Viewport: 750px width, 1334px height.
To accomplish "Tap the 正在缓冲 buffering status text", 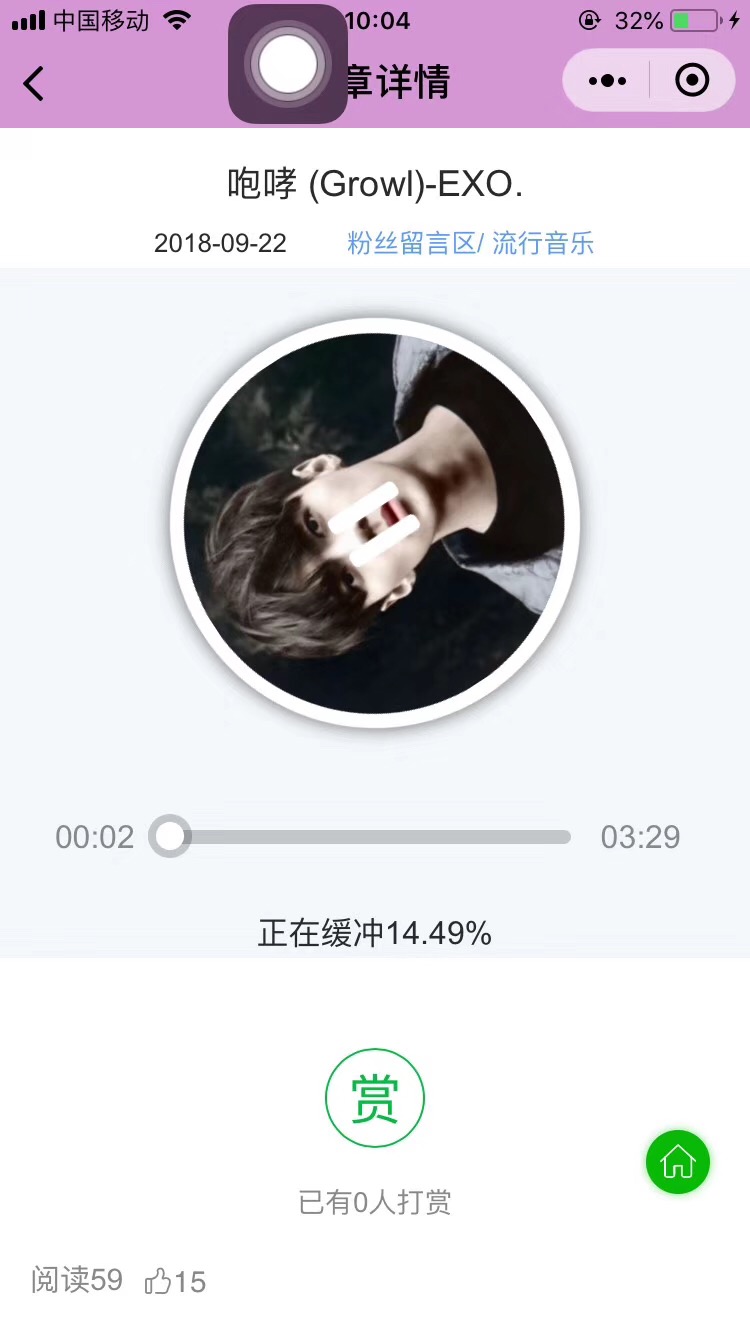I will 374,932.
